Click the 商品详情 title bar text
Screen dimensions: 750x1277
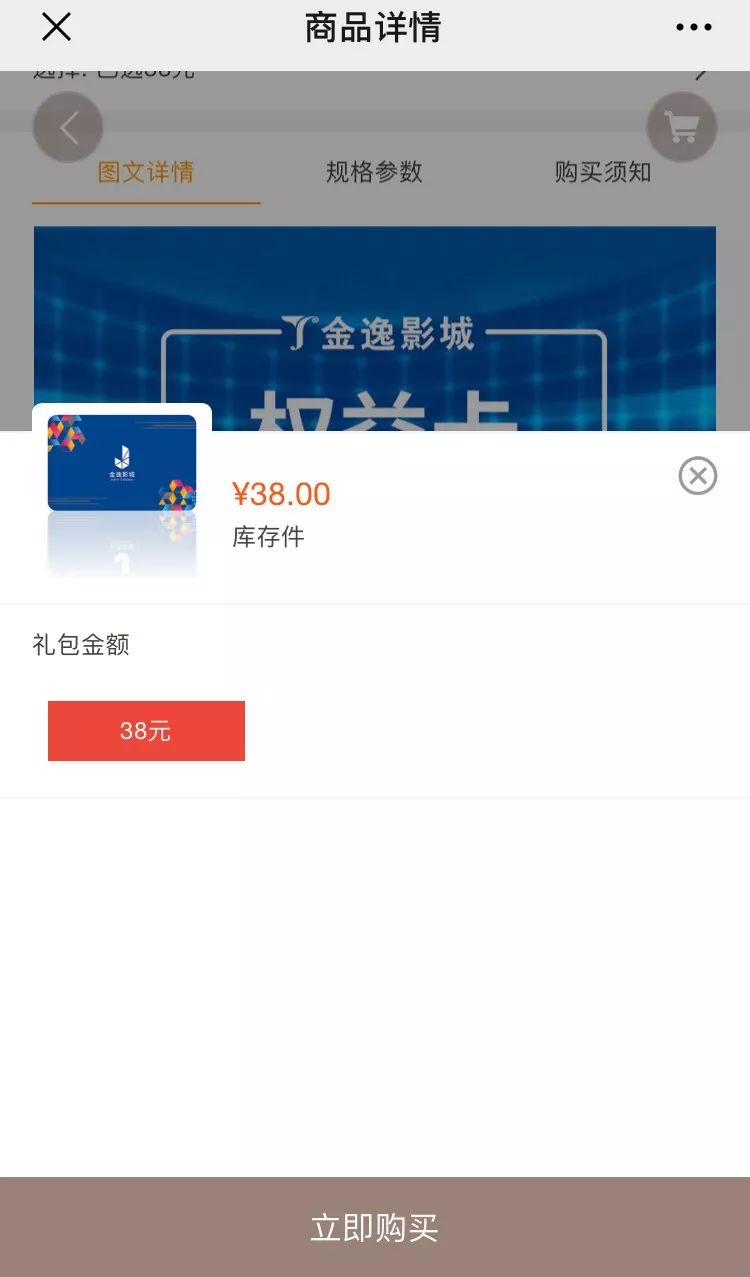[x=374, y=27]
